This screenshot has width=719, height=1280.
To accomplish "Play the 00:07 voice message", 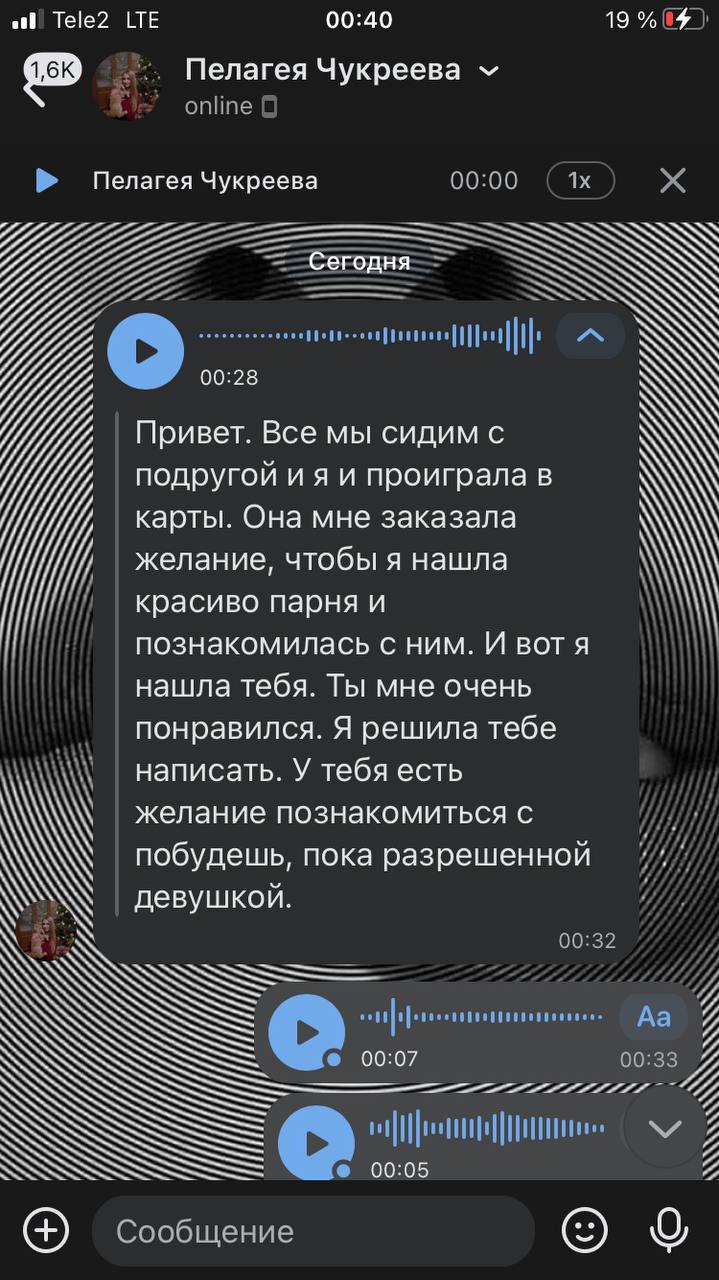I will tap(307, 1032).
